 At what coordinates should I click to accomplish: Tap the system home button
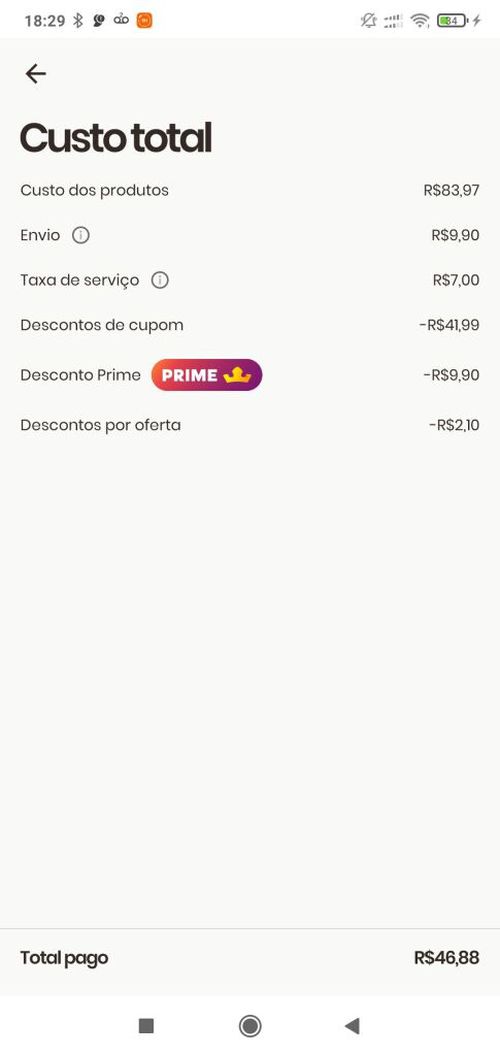tap(250, 1026)
